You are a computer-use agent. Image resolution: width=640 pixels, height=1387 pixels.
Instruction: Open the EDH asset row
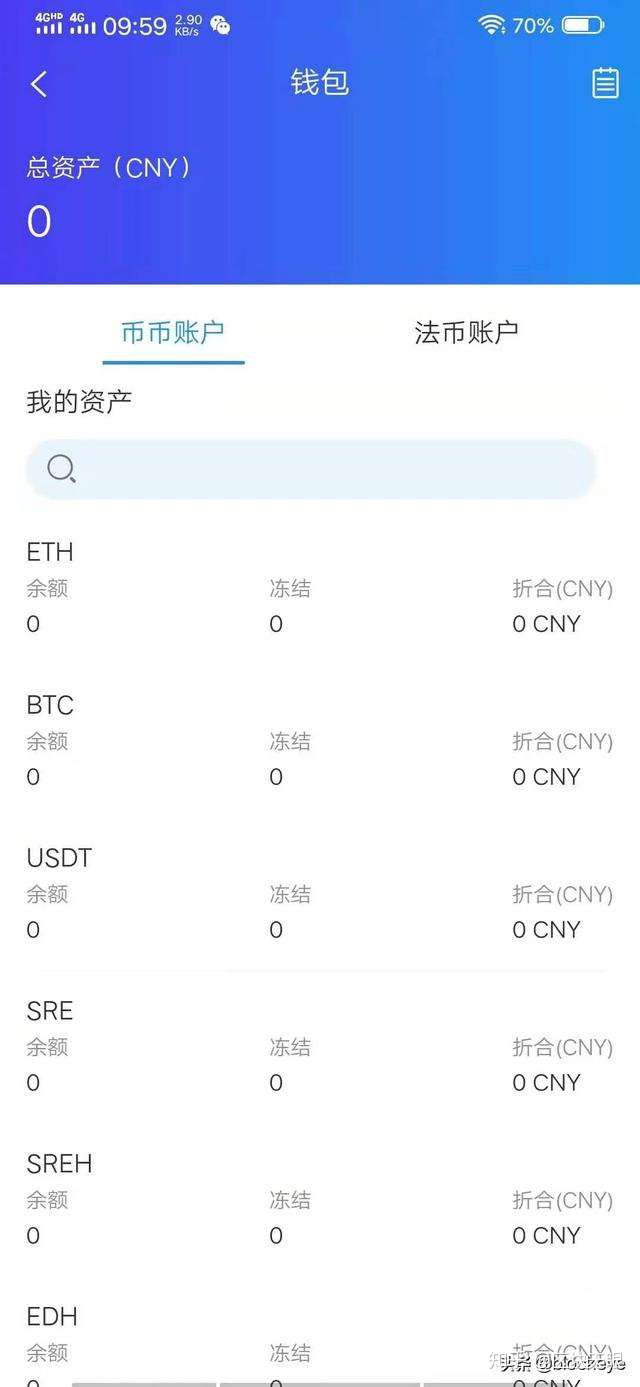[320, 1340]
